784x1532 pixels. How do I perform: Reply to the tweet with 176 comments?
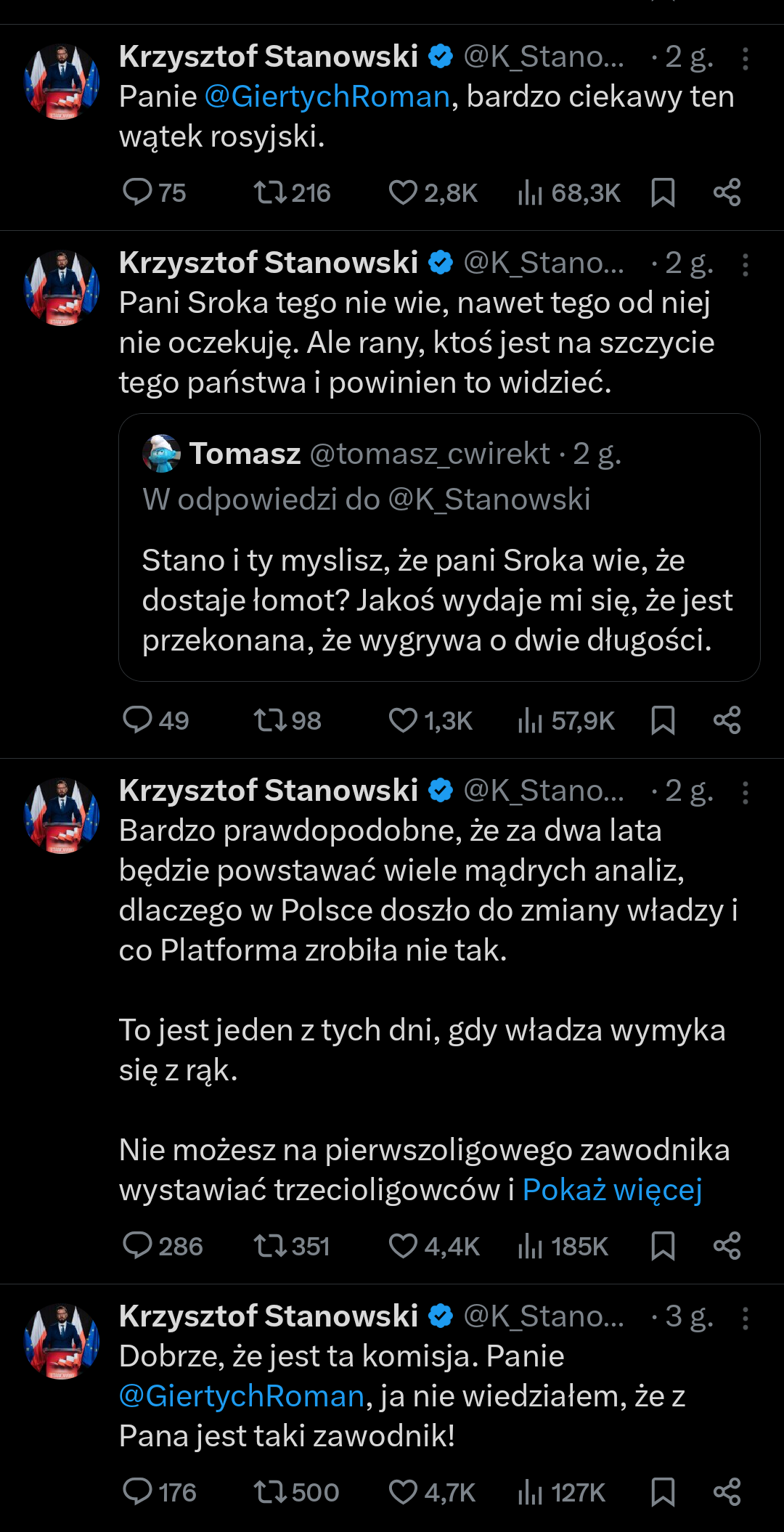click(137, 1492)
